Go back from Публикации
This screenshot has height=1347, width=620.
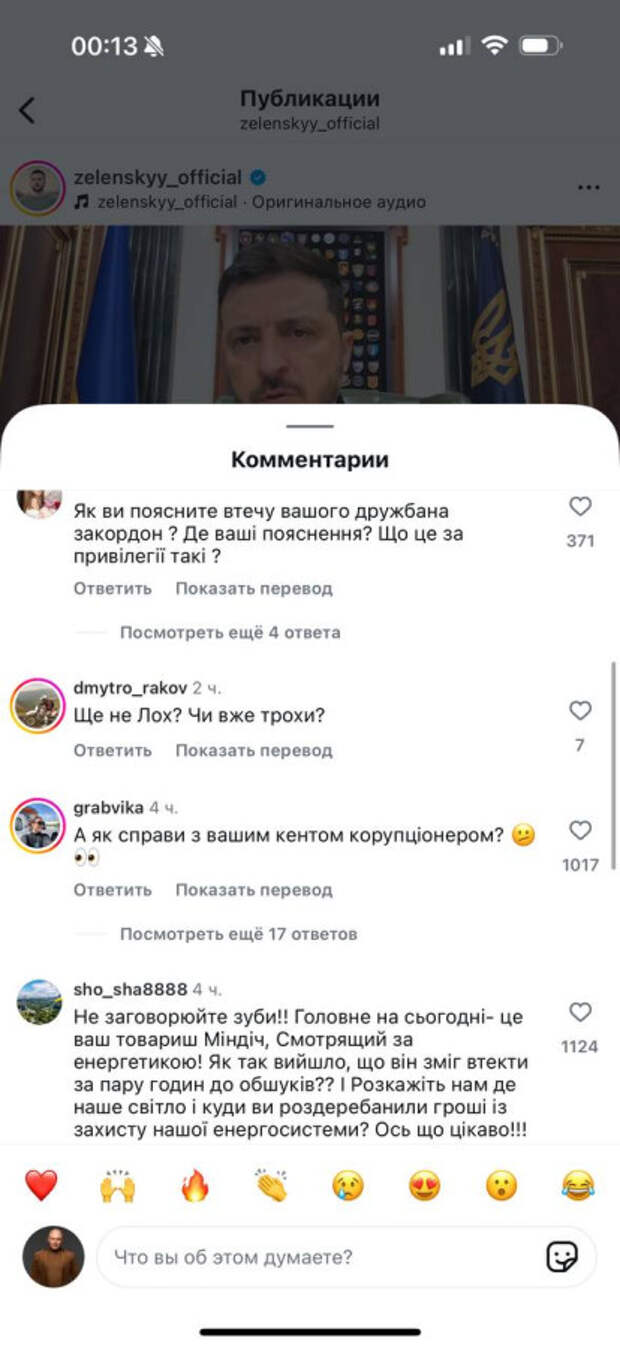(27, 110)
